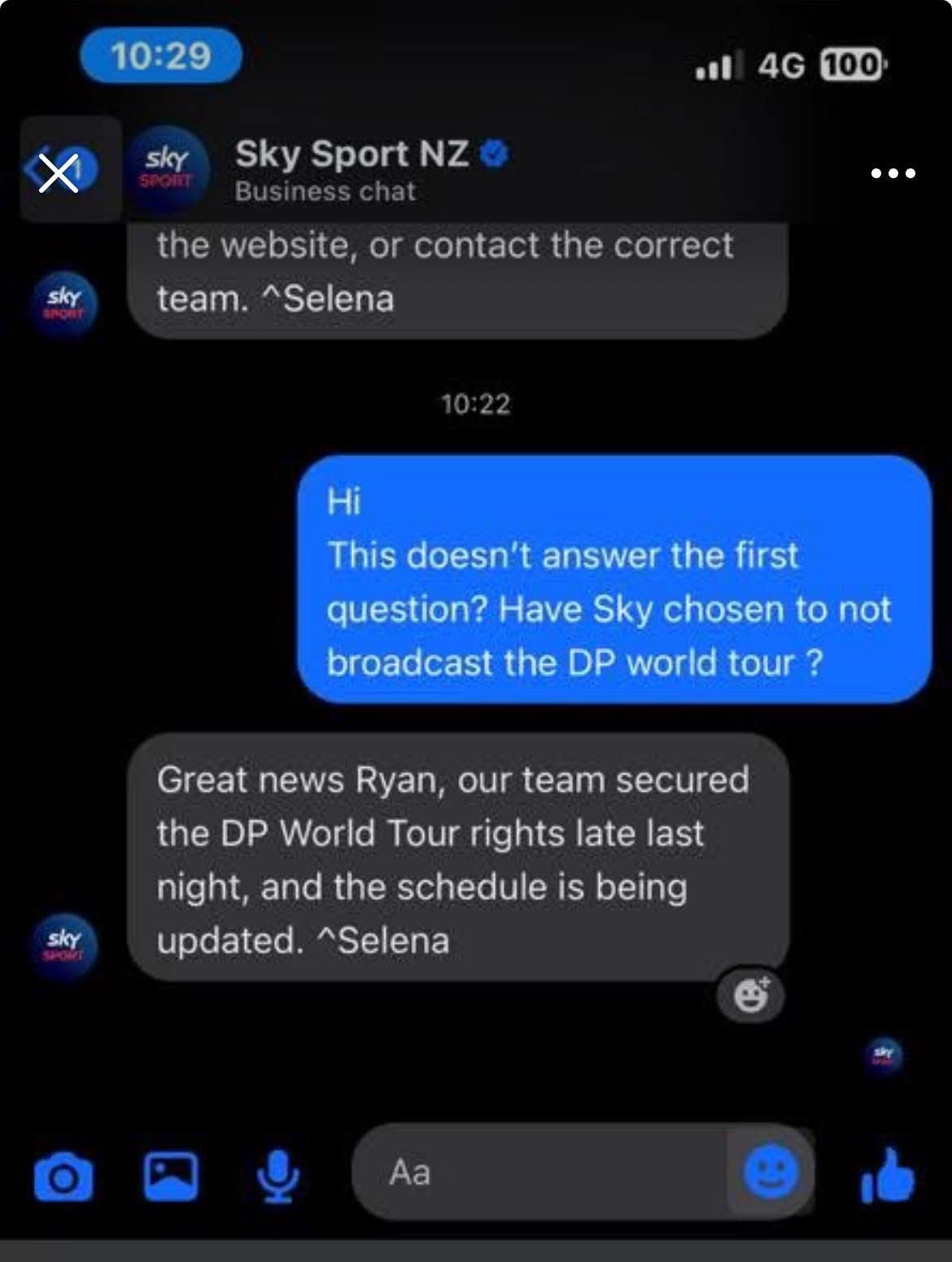
Task: Open the three-dot overflow menu
Action: 893,173
